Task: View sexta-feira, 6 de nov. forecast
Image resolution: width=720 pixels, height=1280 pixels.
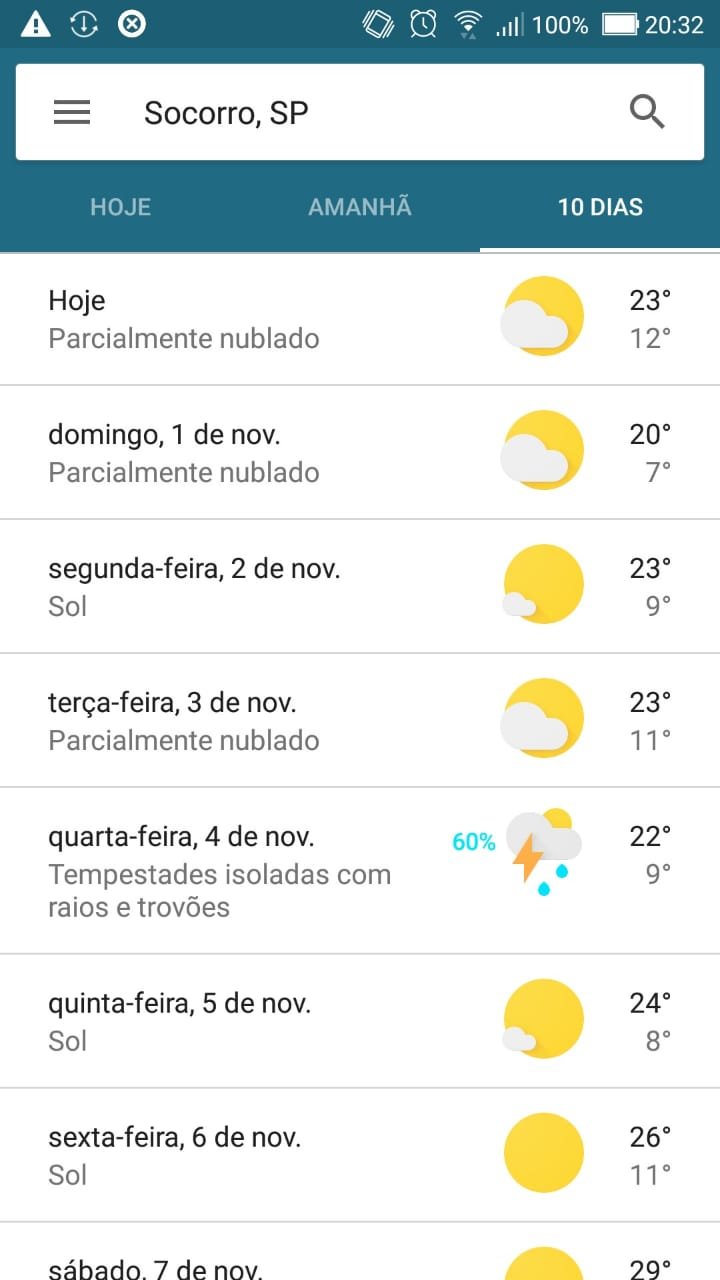Action: (360, 1155)
